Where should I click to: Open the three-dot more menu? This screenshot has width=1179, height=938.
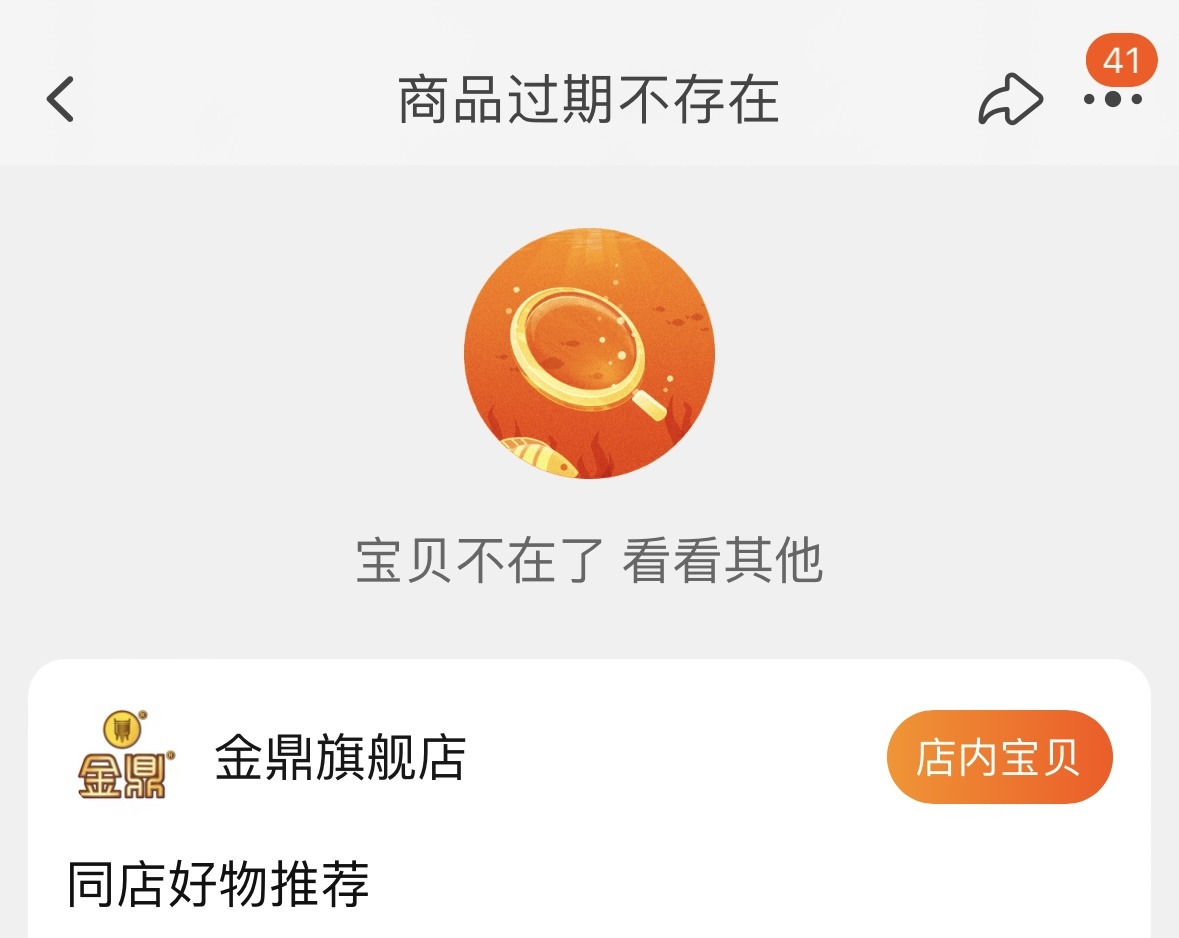pos(1113,99)
